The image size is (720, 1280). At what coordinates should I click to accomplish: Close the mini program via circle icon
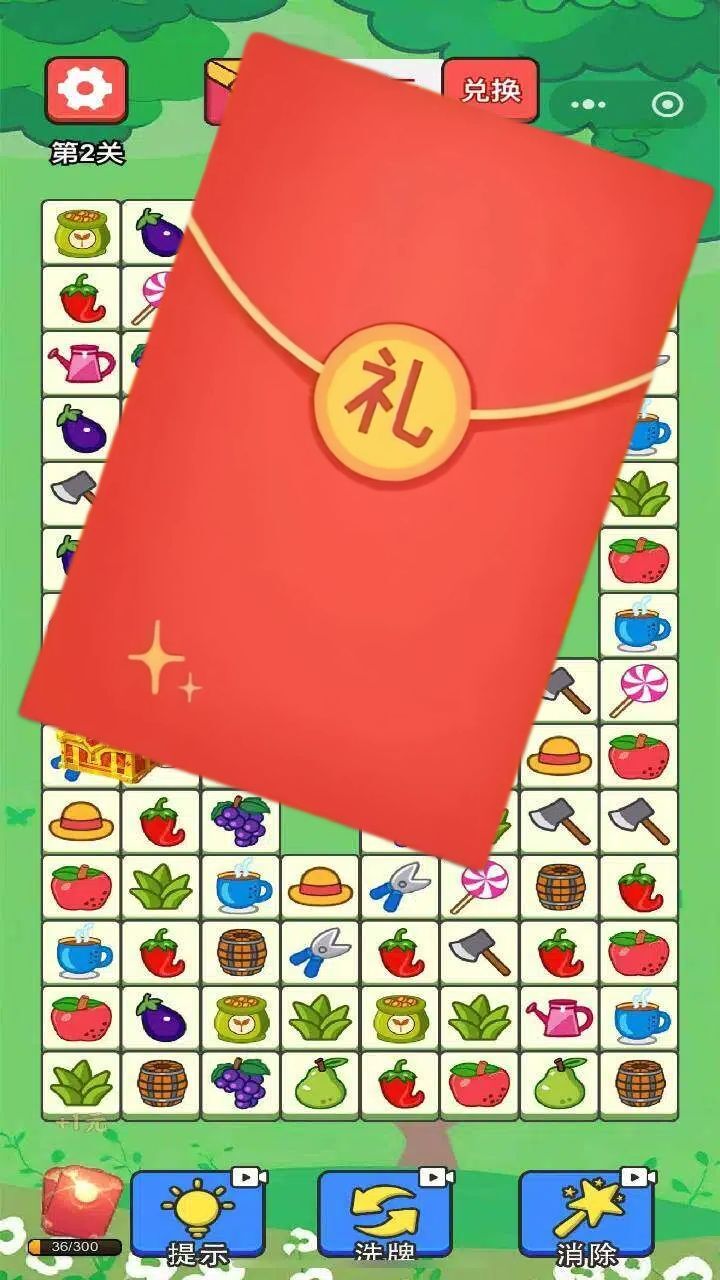(x=666, y=104)
